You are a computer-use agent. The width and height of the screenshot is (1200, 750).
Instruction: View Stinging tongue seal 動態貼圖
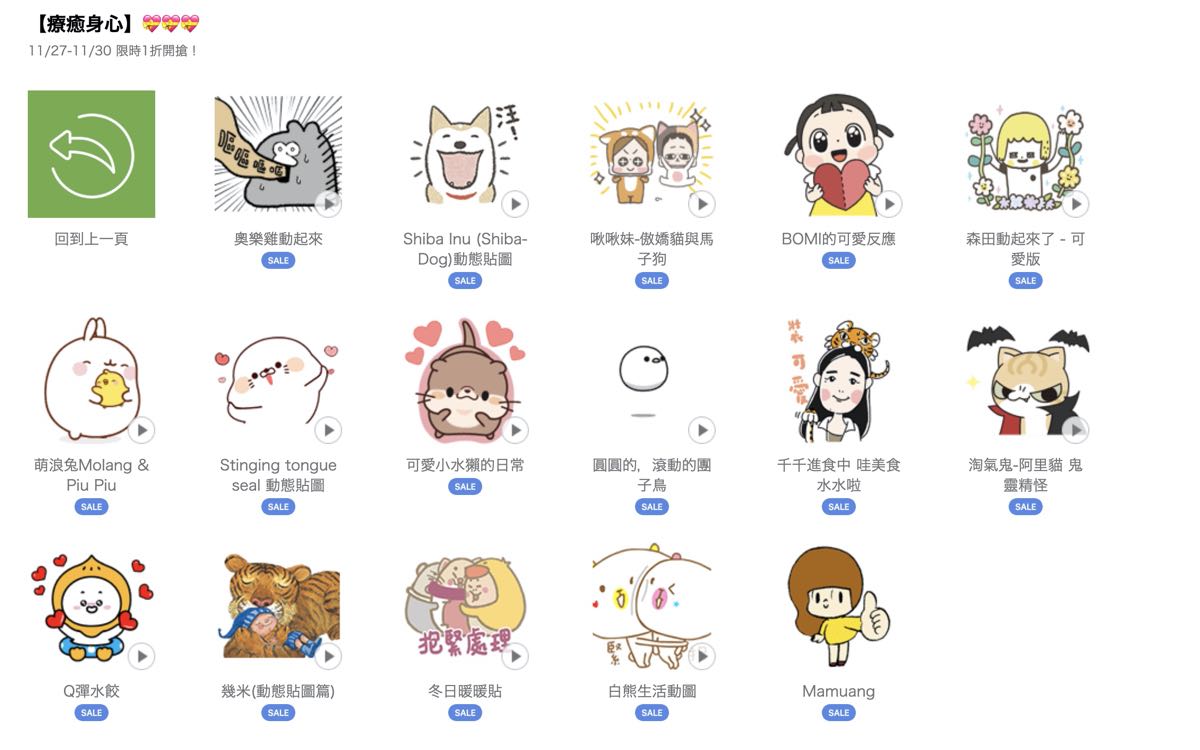click(x=278, y=380)
